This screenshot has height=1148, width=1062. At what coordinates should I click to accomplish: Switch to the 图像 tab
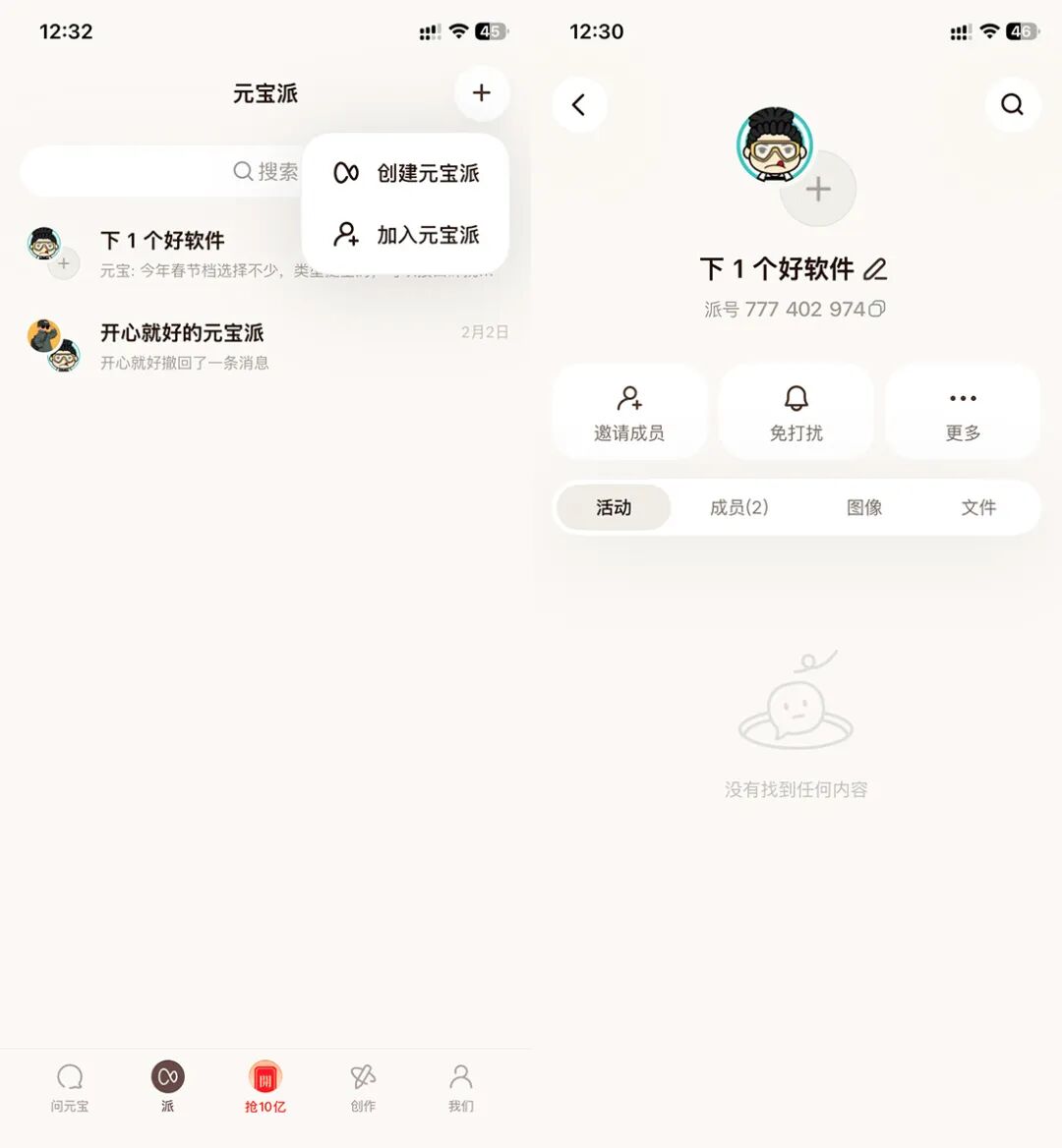point(864,507)
